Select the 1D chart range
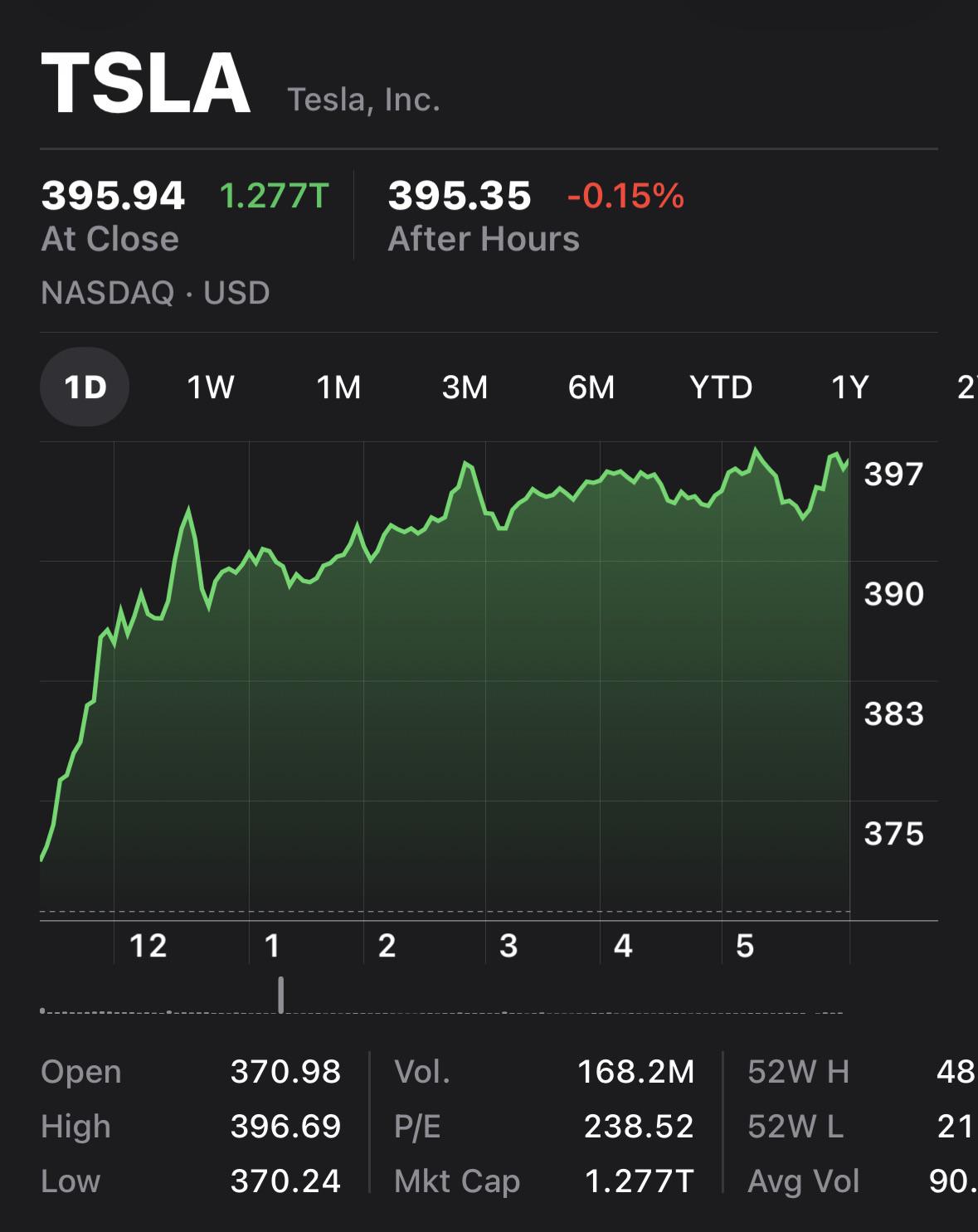Screen dimensions: 978x1232 85,387
